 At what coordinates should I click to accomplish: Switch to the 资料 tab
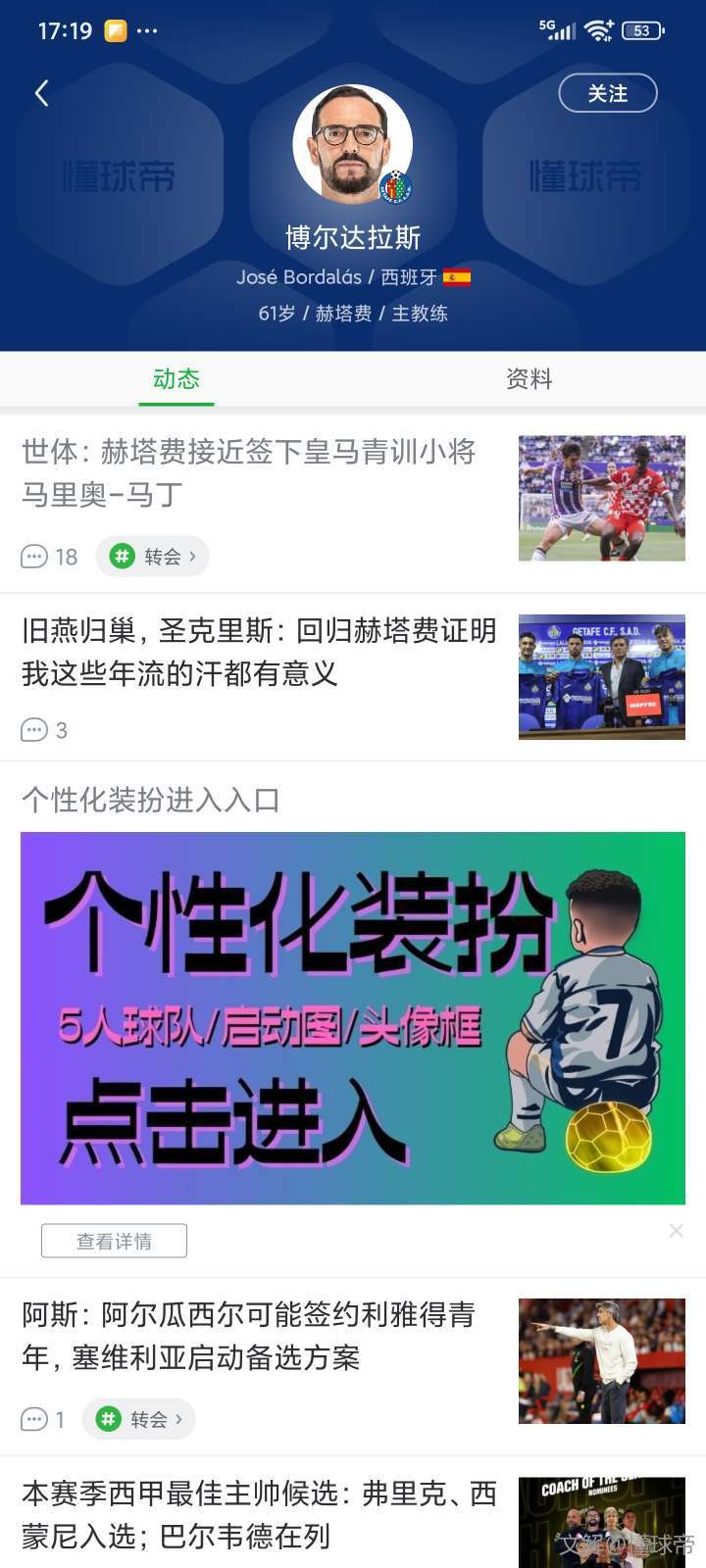[529, 379]
